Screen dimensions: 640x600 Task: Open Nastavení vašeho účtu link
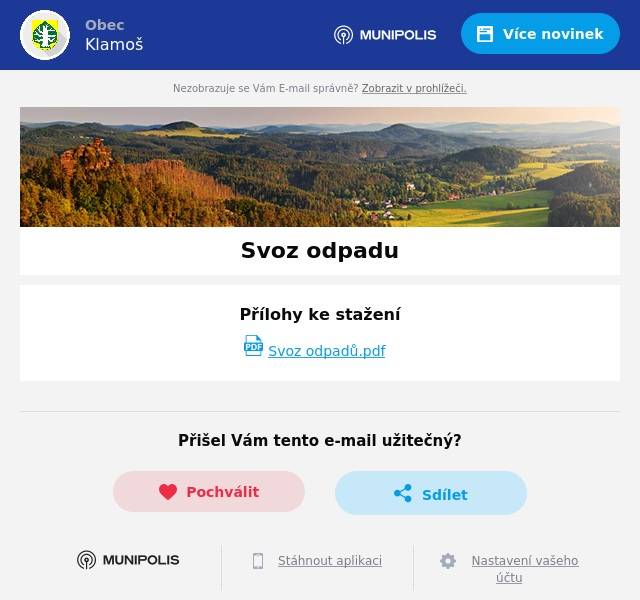(524, 568)
